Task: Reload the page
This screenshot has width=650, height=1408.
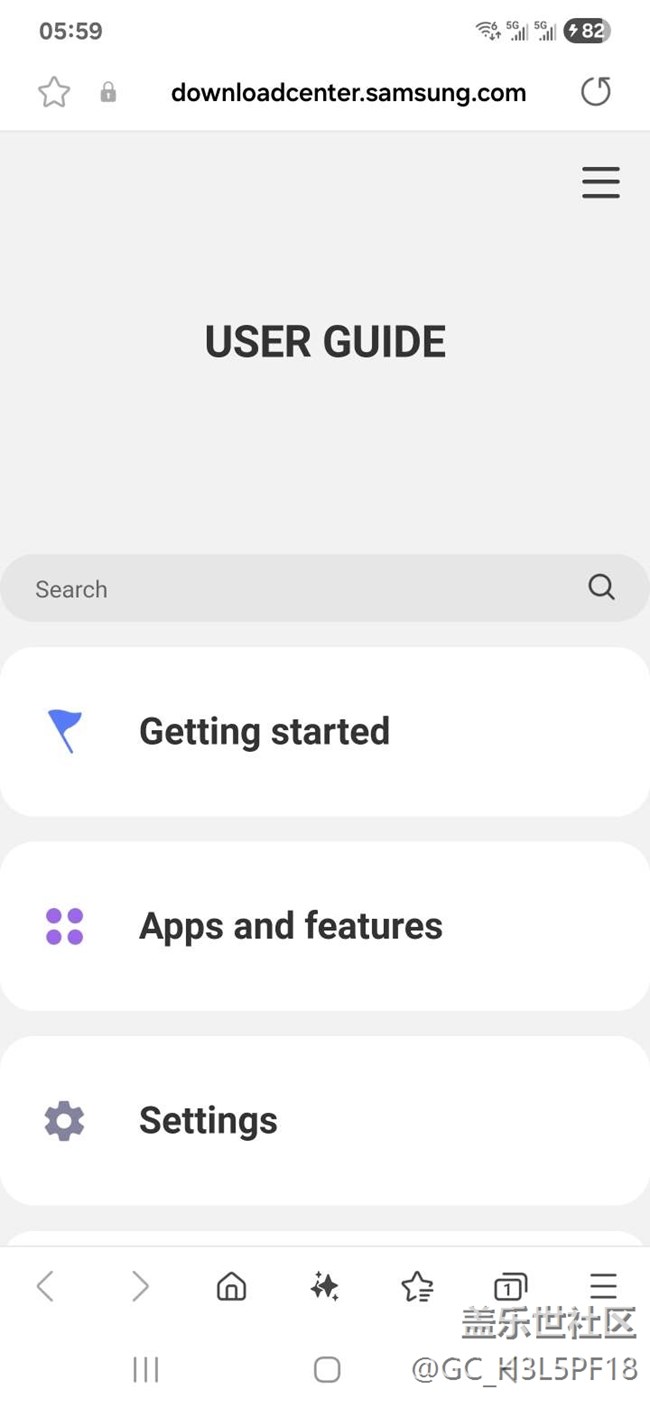Action: tap(595, 92)
